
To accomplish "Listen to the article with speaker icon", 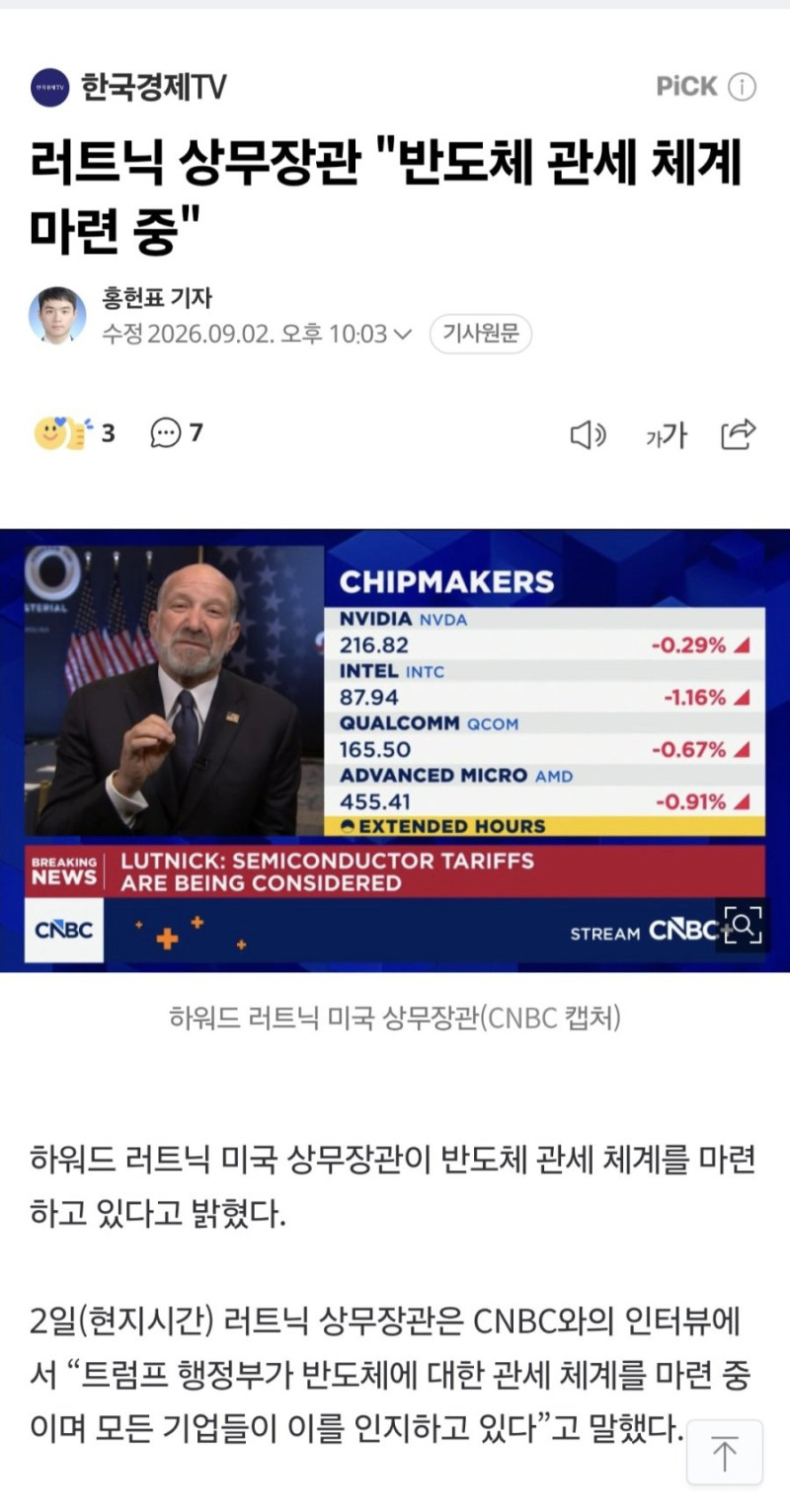I will click(589, 434).
